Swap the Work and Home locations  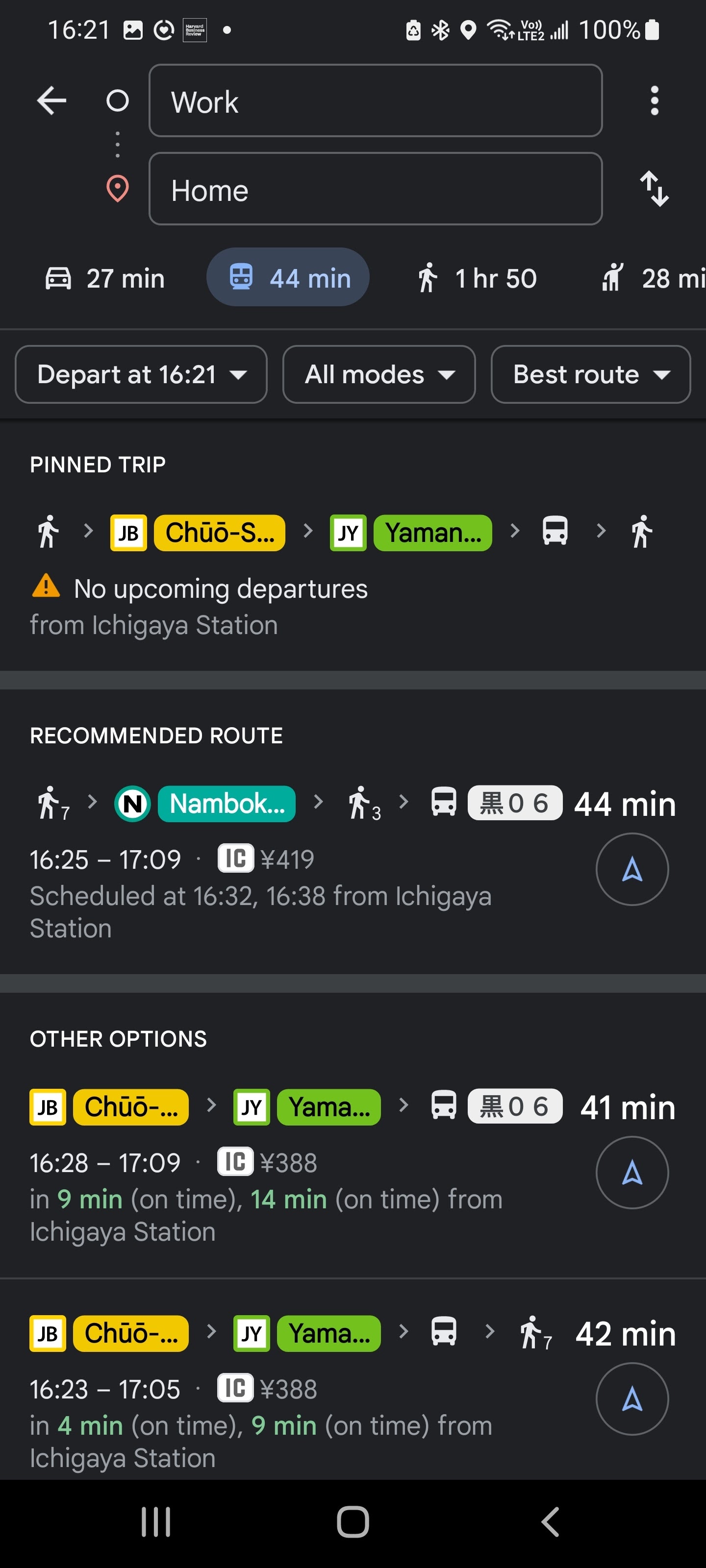654,189
